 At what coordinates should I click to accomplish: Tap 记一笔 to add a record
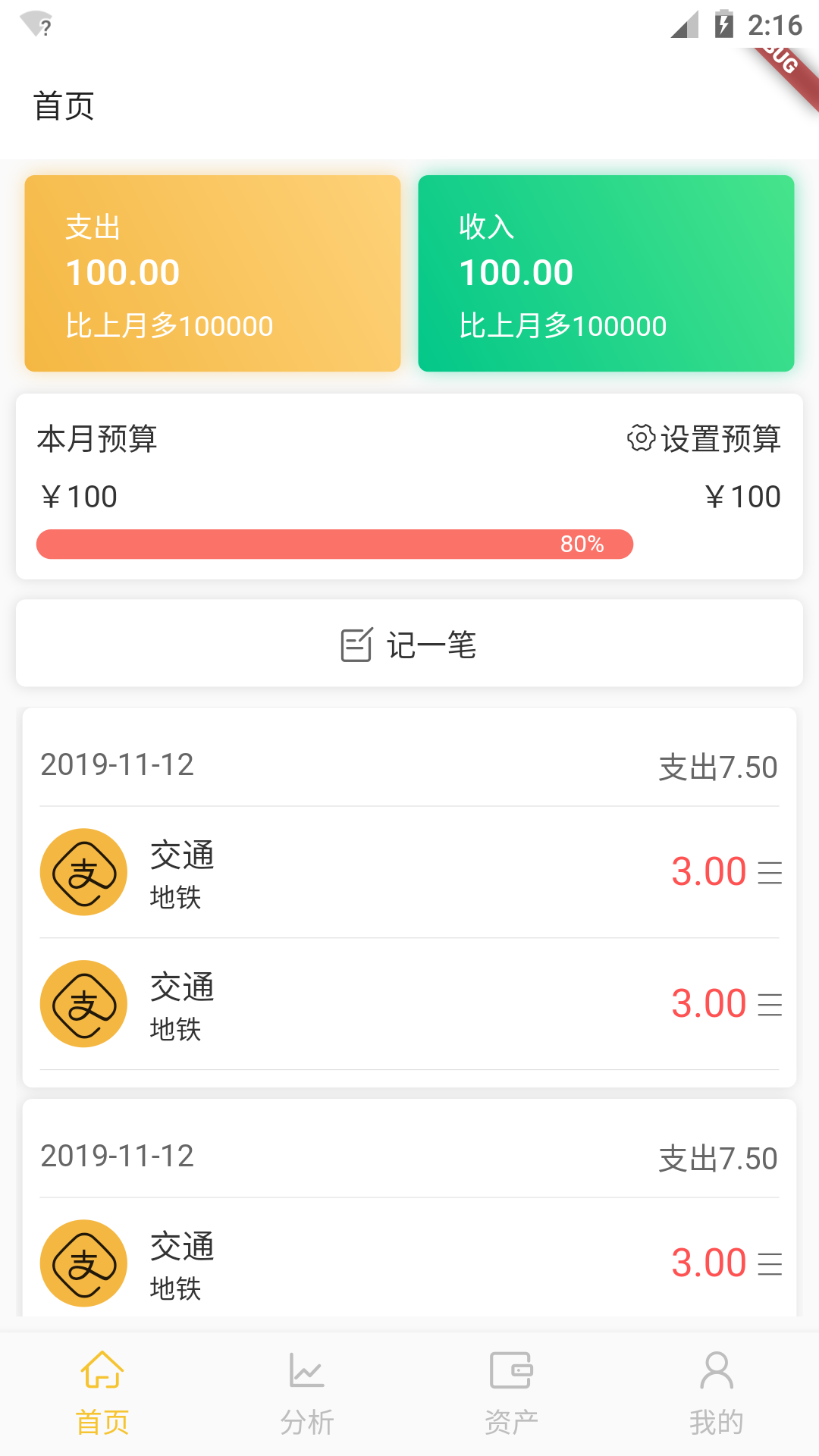(409, 644)
